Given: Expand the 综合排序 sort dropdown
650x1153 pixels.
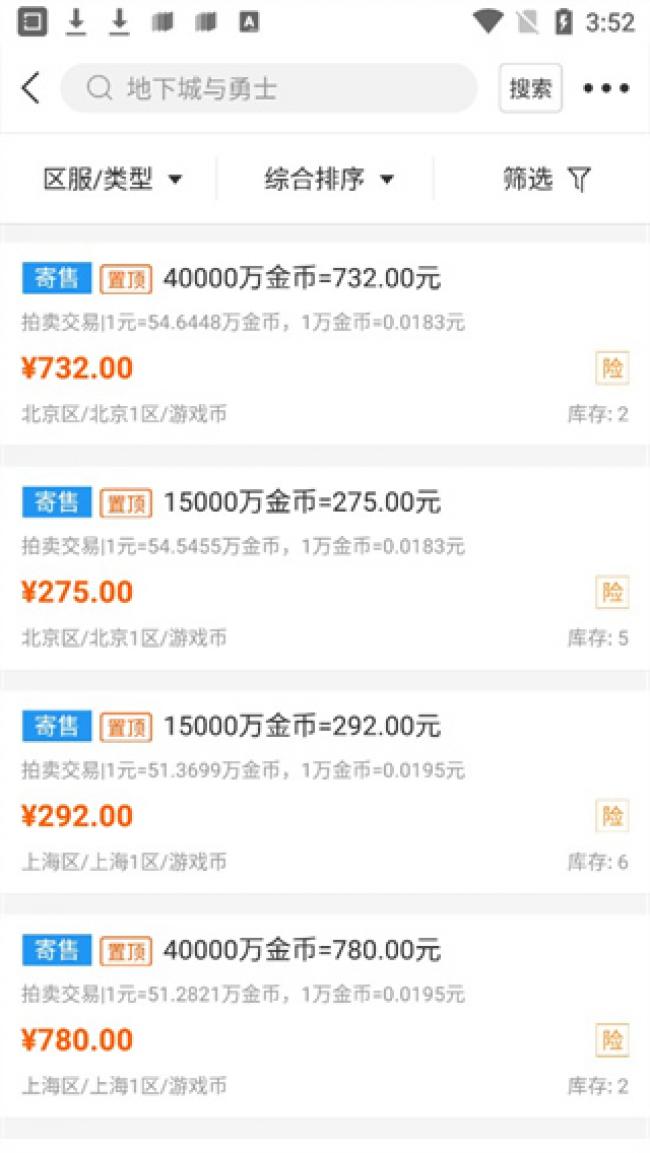Looking at the screenshot, I should (x=329, y=179).
